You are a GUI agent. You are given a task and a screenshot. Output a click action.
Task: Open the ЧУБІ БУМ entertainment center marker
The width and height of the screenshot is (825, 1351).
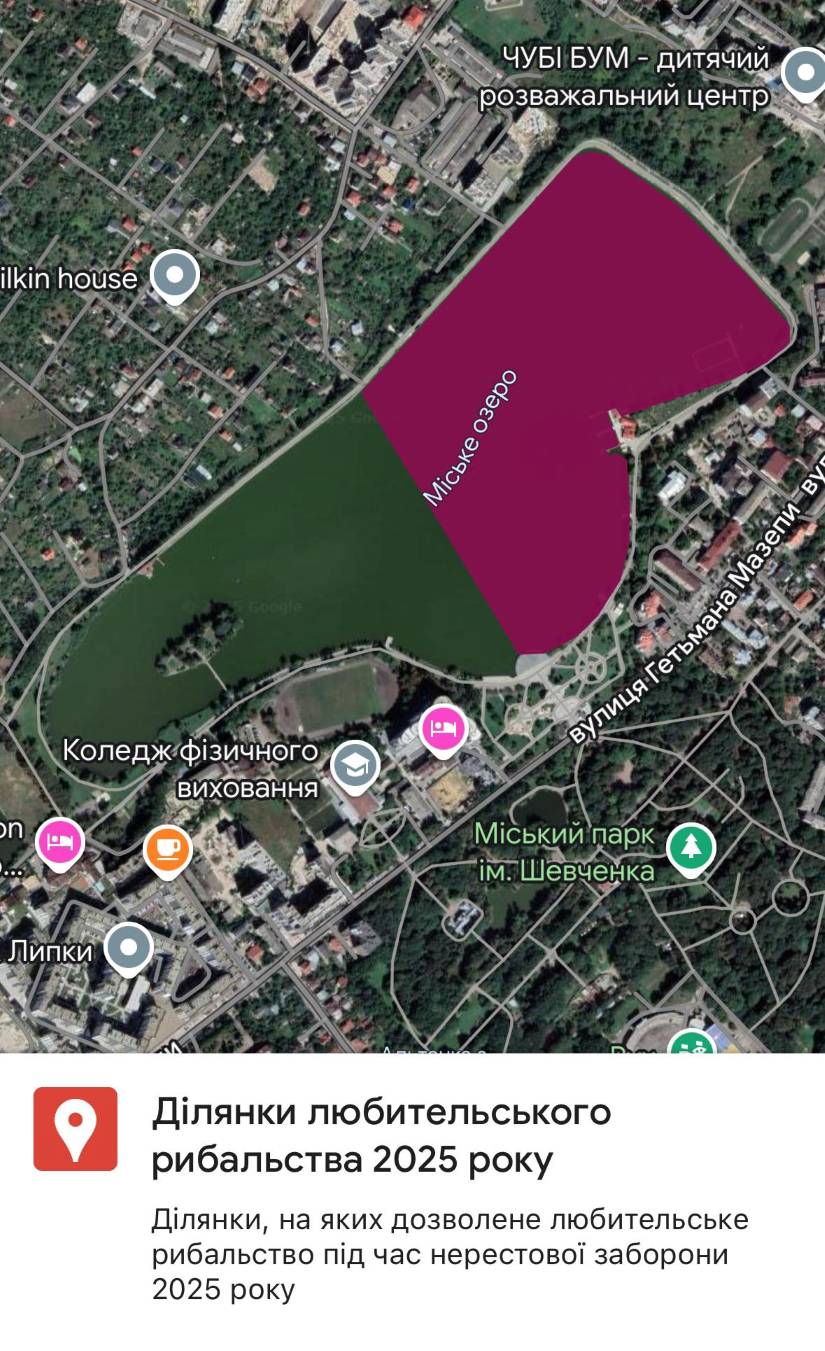(x=803, y=72)
